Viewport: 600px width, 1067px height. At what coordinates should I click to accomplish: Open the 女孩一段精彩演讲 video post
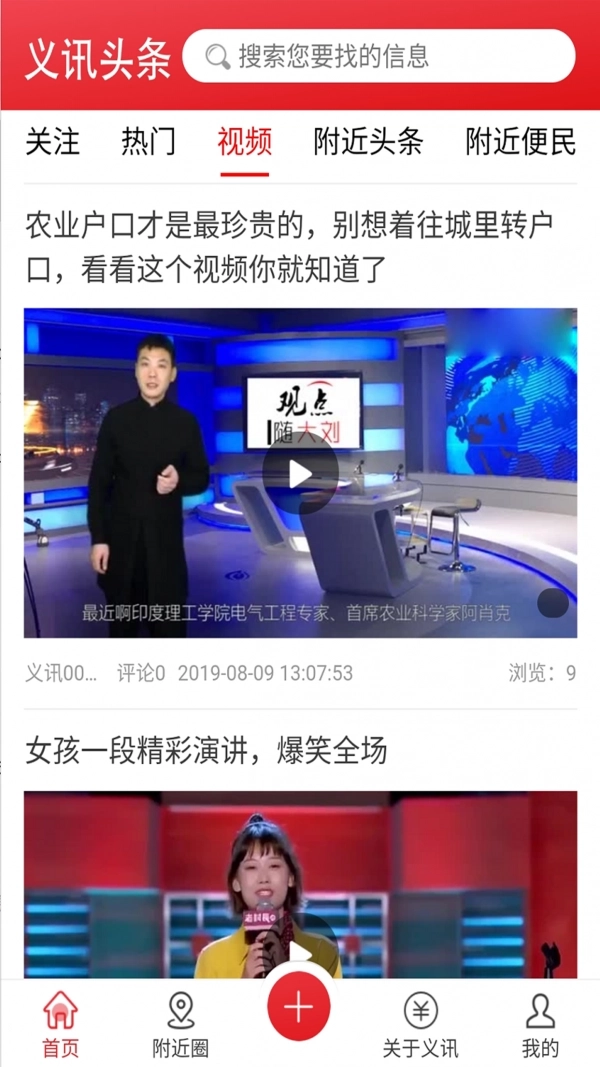click(206, 750)
